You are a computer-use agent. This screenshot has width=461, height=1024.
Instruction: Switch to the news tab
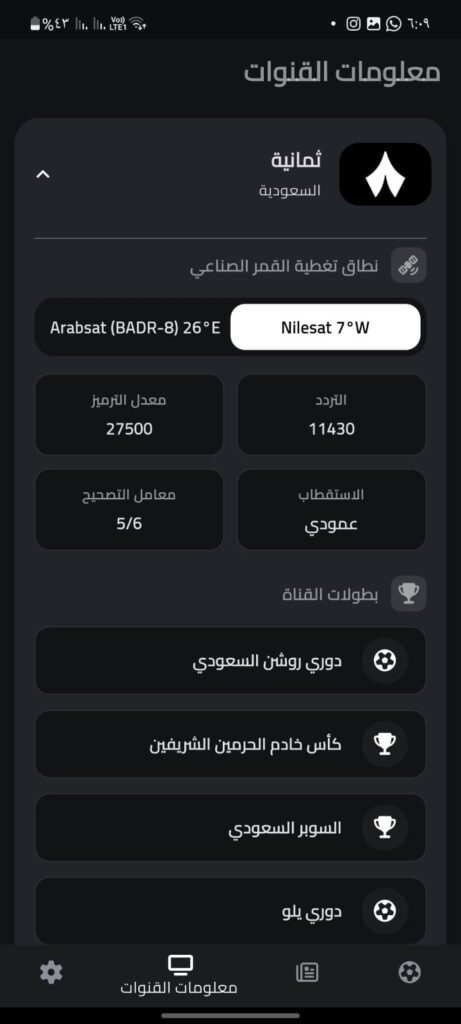[x=307, y=973]
